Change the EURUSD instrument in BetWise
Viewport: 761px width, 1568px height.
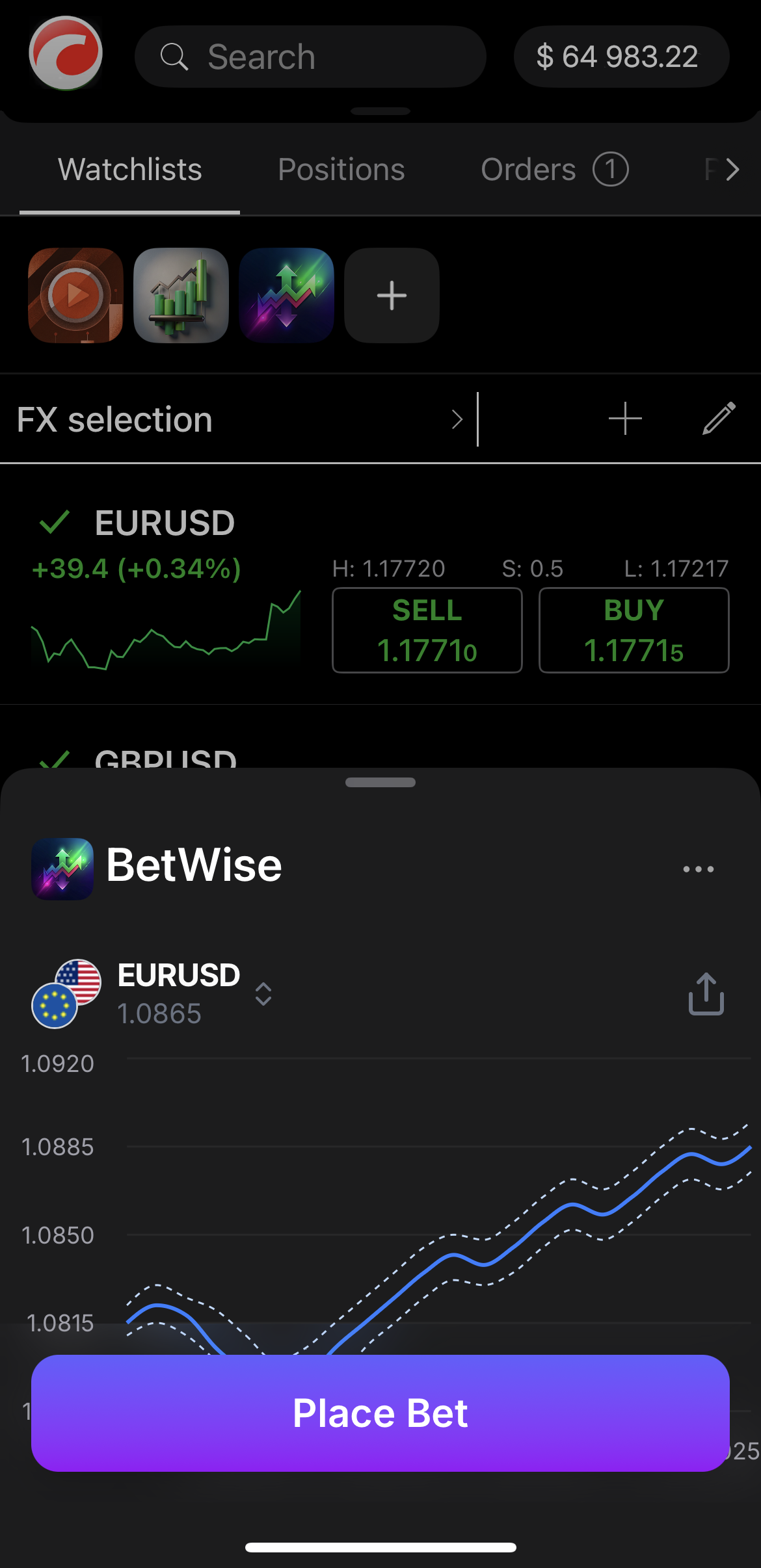[x=263, y=994]
